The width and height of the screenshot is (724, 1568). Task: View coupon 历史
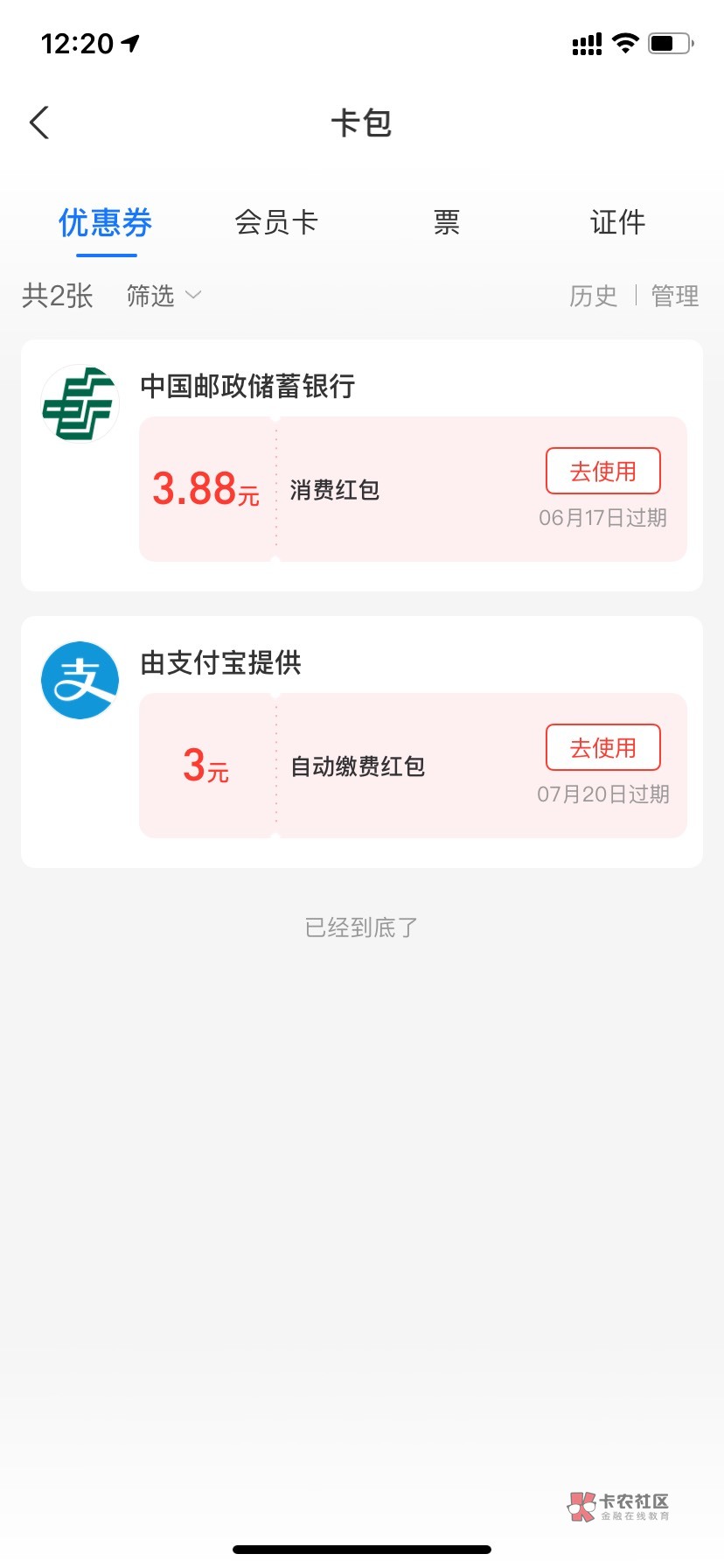593,296
